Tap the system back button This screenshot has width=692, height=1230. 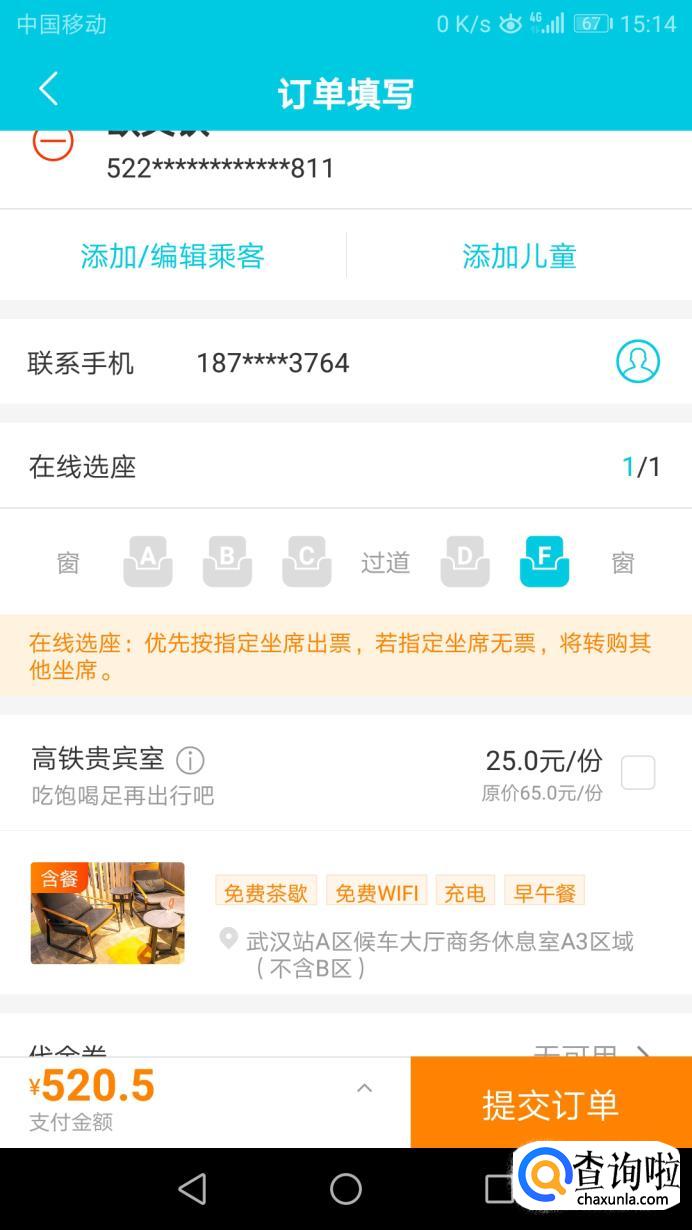coord(192,1188)
